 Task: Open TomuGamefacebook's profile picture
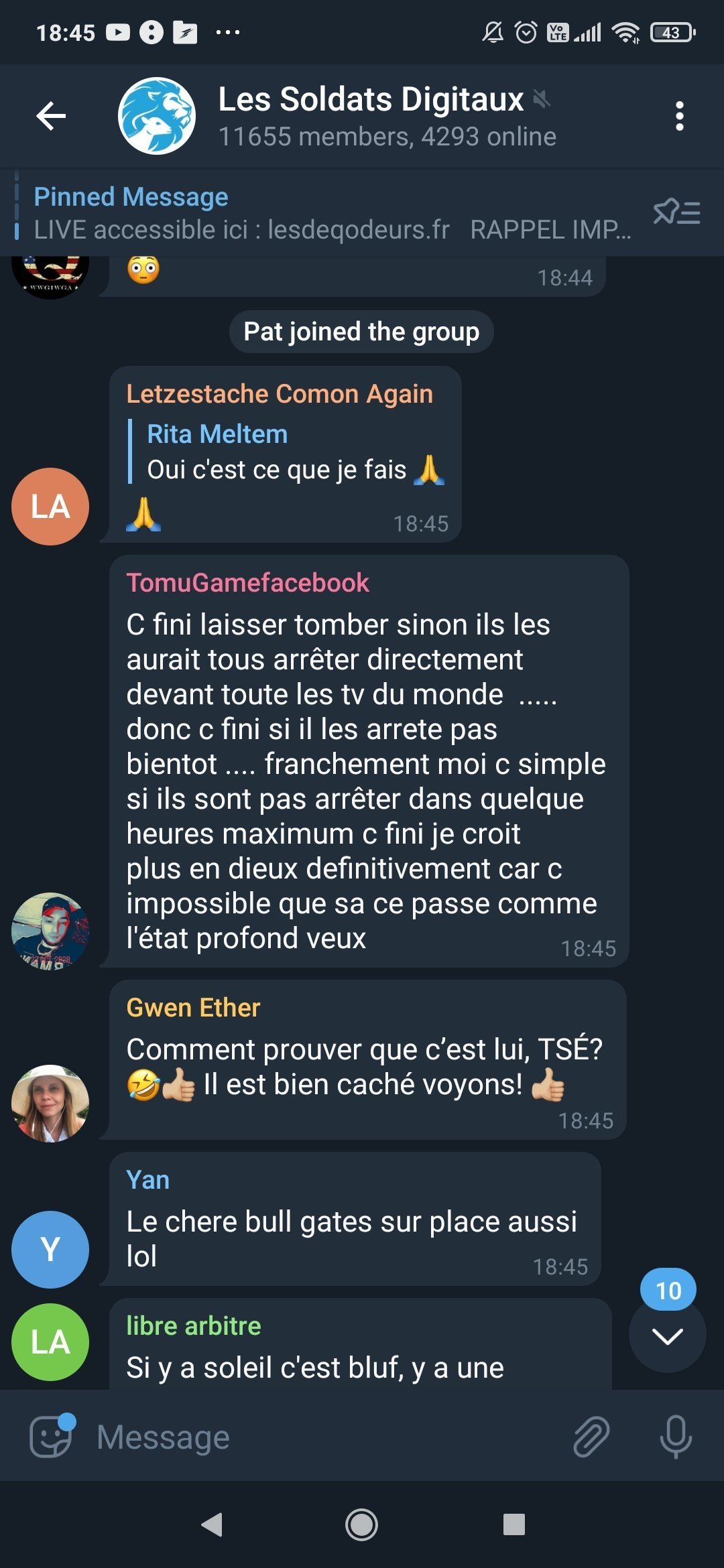coord(50,931)
